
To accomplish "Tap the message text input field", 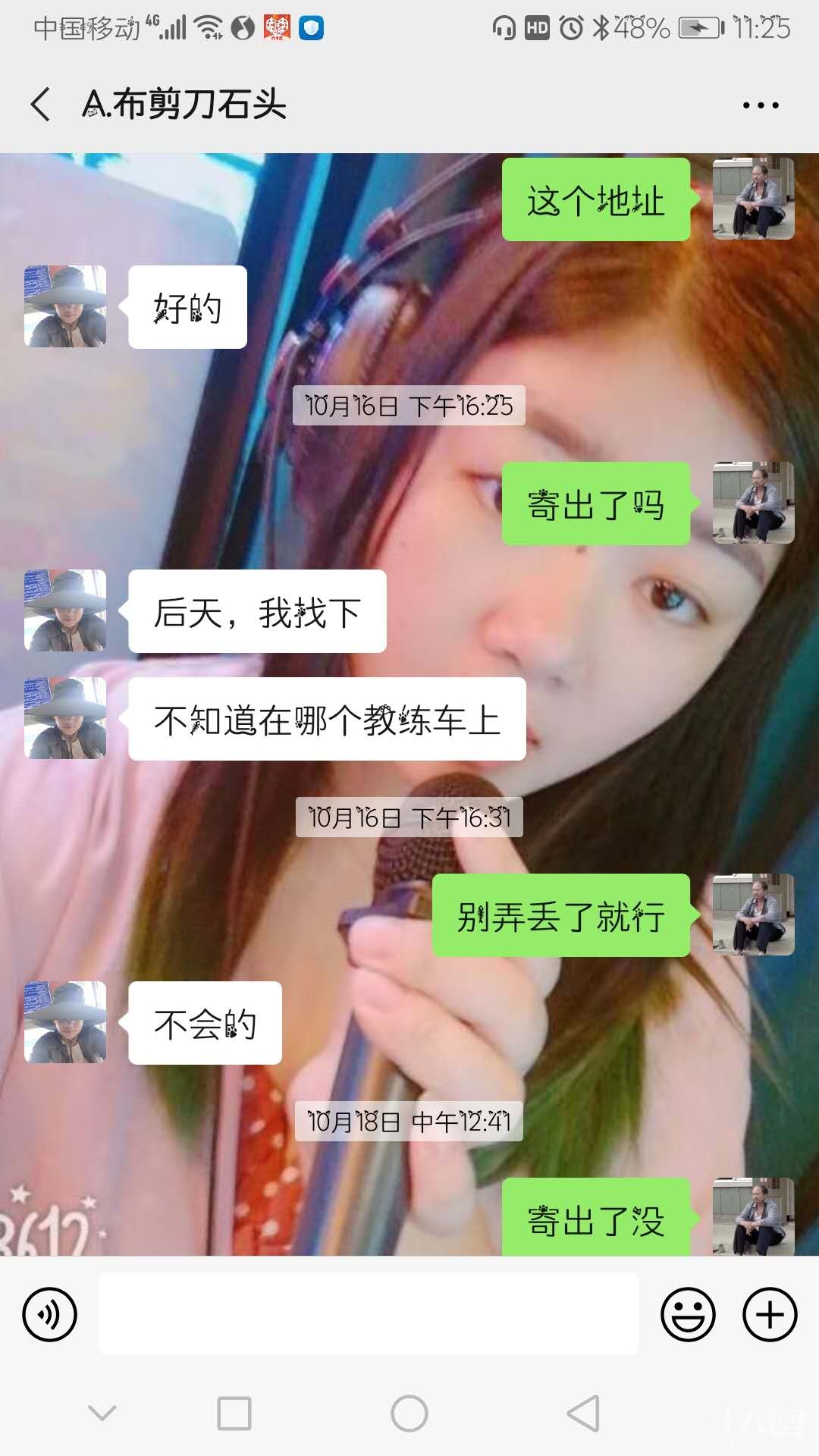I will (369, 1314).
